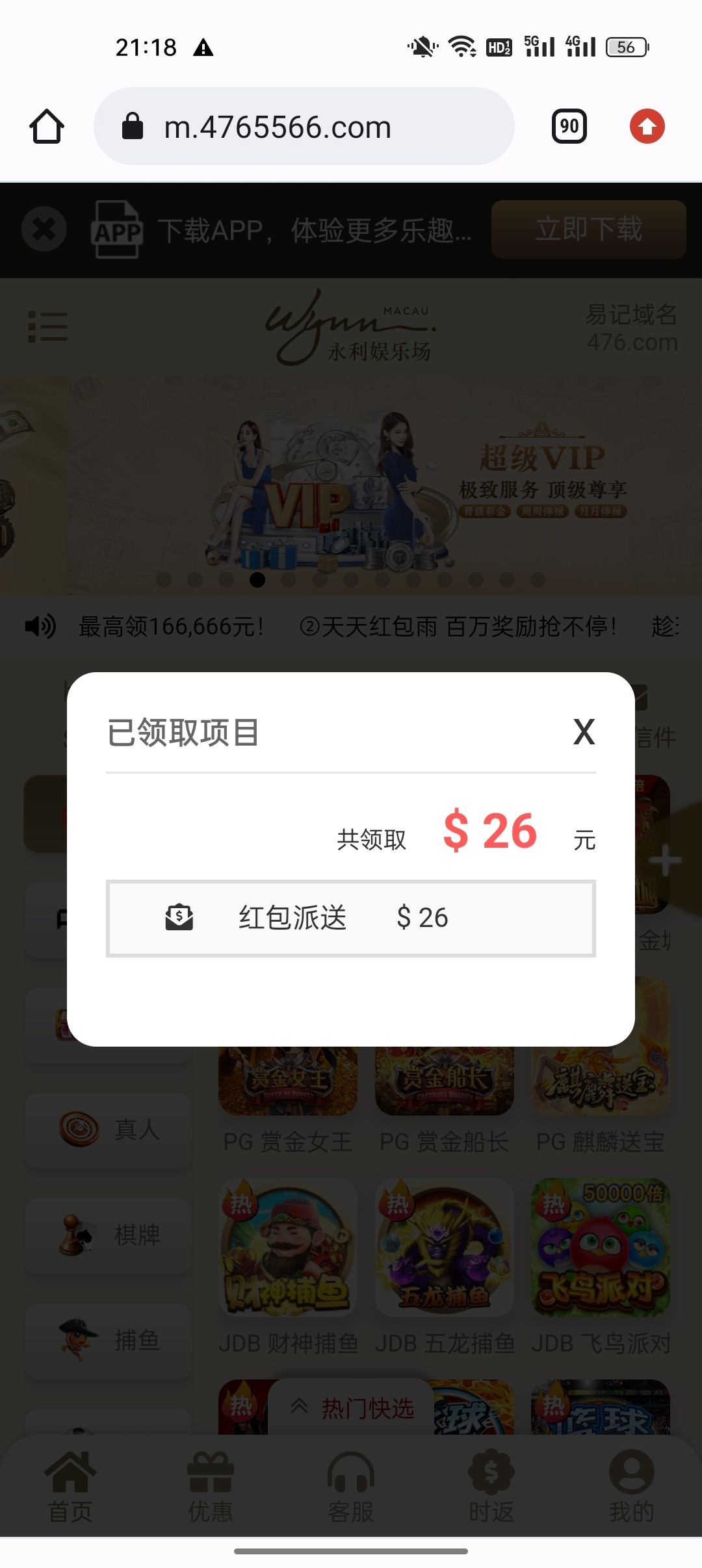Viewport: 702px width, 1568px height.
Task: Open the JDB 财神捕鱼 game
Action: [x=288, y=1248]
